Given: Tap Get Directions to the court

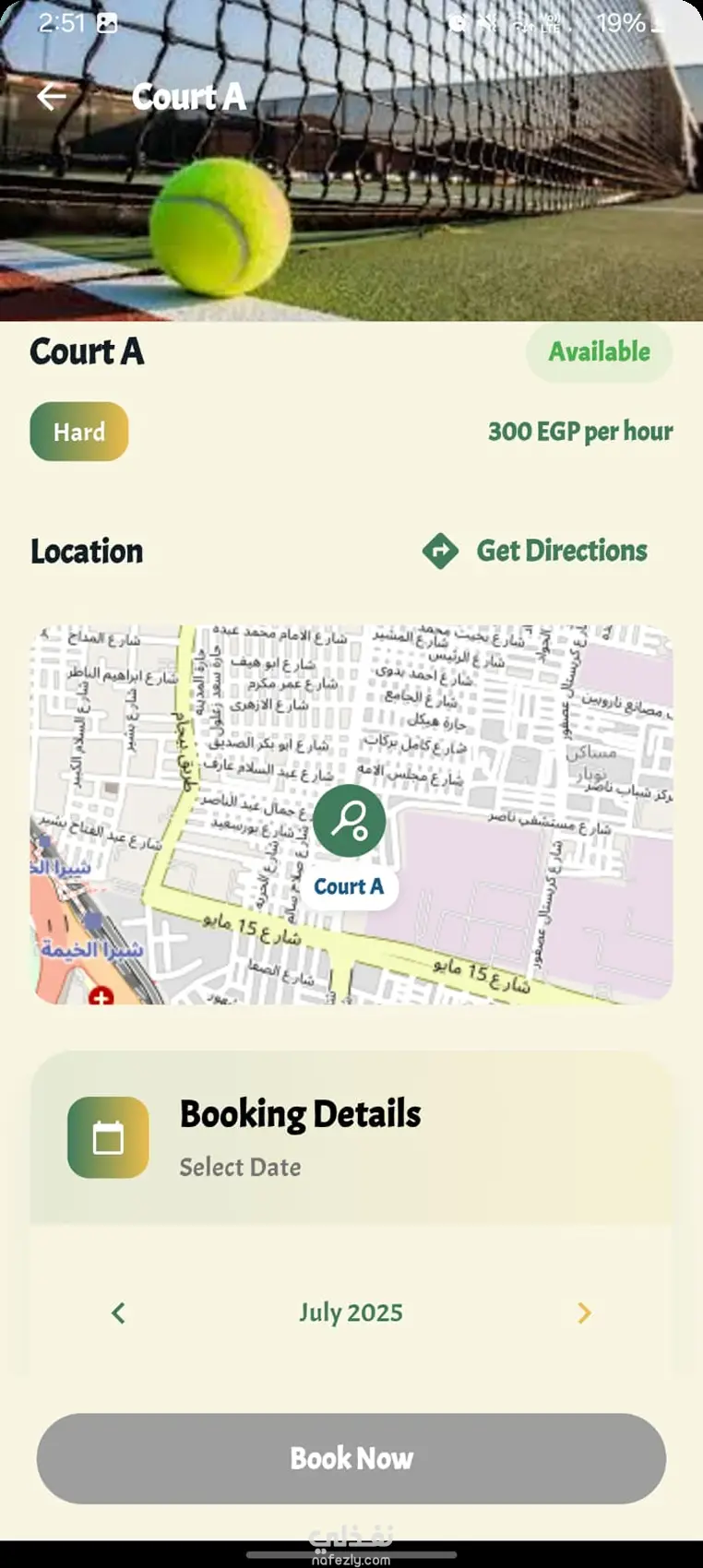Looking at the screenshot, I should [x=535, y=551].
